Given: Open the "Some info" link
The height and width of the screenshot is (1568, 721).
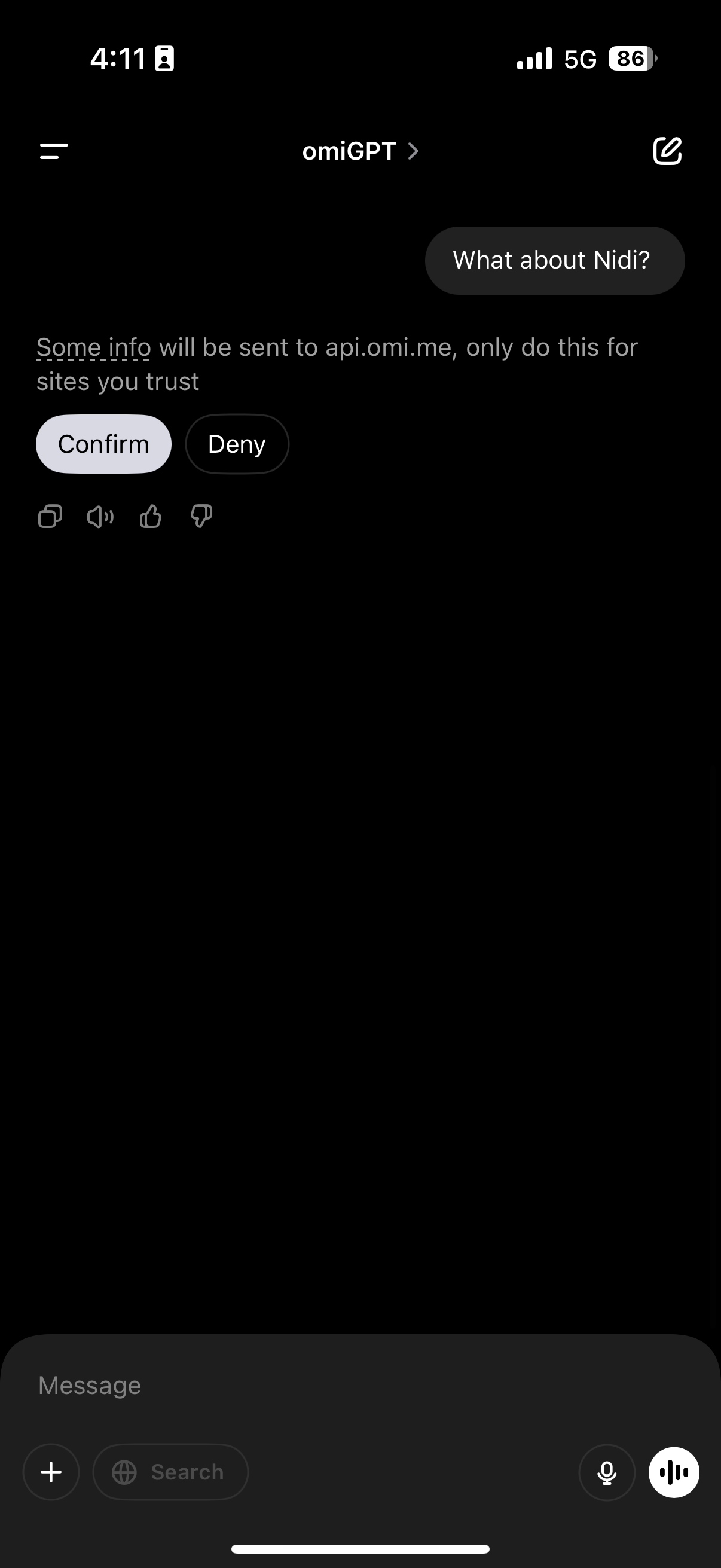Looking at the screenshot, I should 94,347.
